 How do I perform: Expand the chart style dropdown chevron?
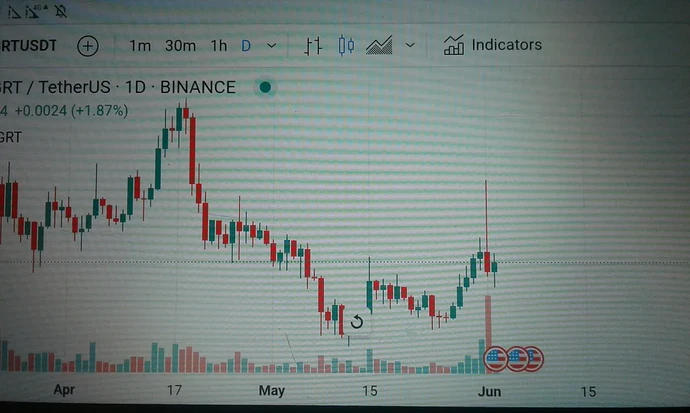click(x=410, y=45)
